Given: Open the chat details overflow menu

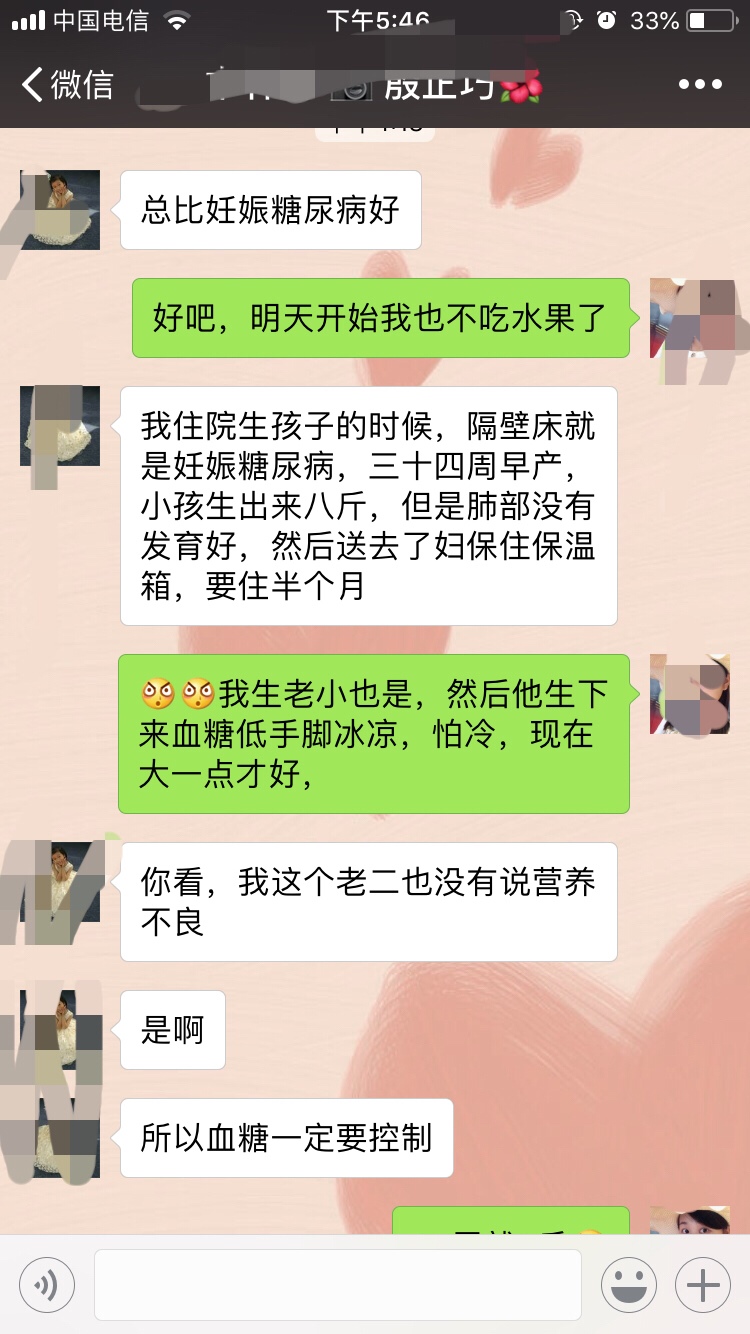Looking at the screenshot, I should (x=699, y=85).
